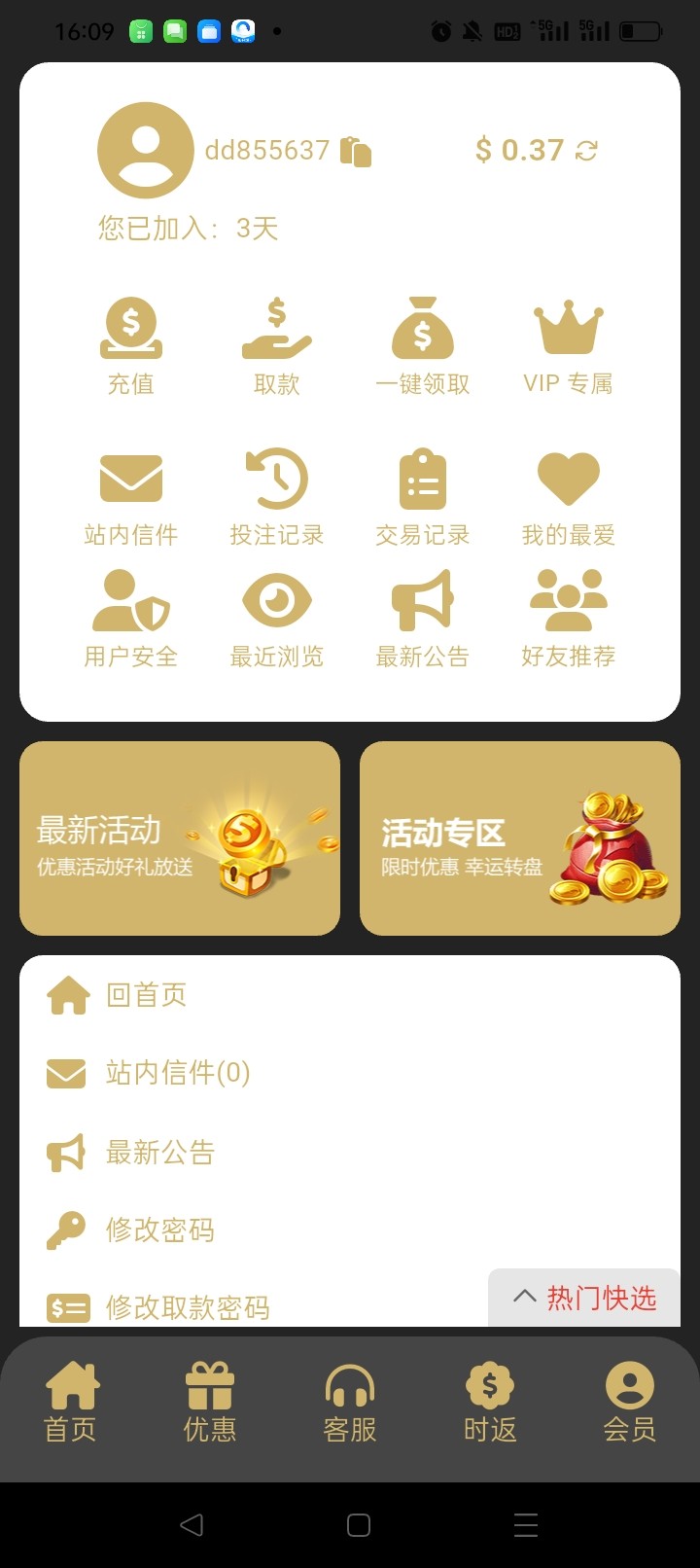
Task: Refresh the $0.37 balance
Action: click(x=586, y=151)
